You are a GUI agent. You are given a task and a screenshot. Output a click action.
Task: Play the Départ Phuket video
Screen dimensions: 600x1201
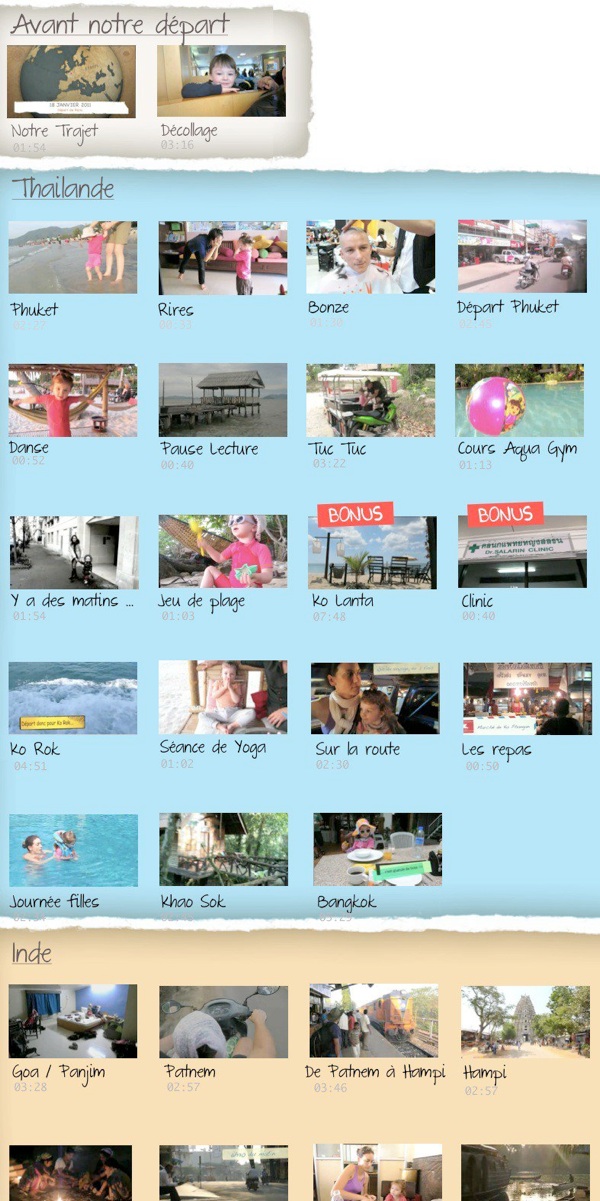pyautogui.click(x=522, y=257)
